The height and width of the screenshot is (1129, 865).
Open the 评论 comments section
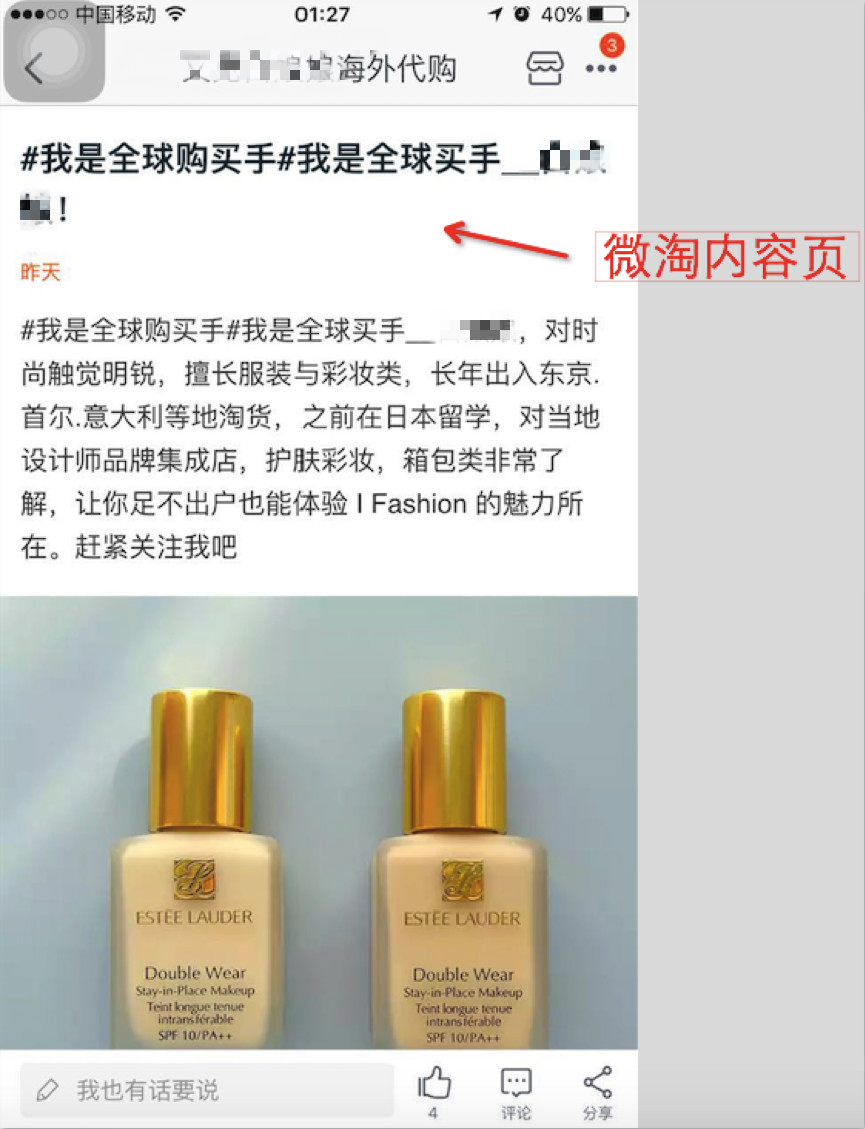tap(516, 1090)
